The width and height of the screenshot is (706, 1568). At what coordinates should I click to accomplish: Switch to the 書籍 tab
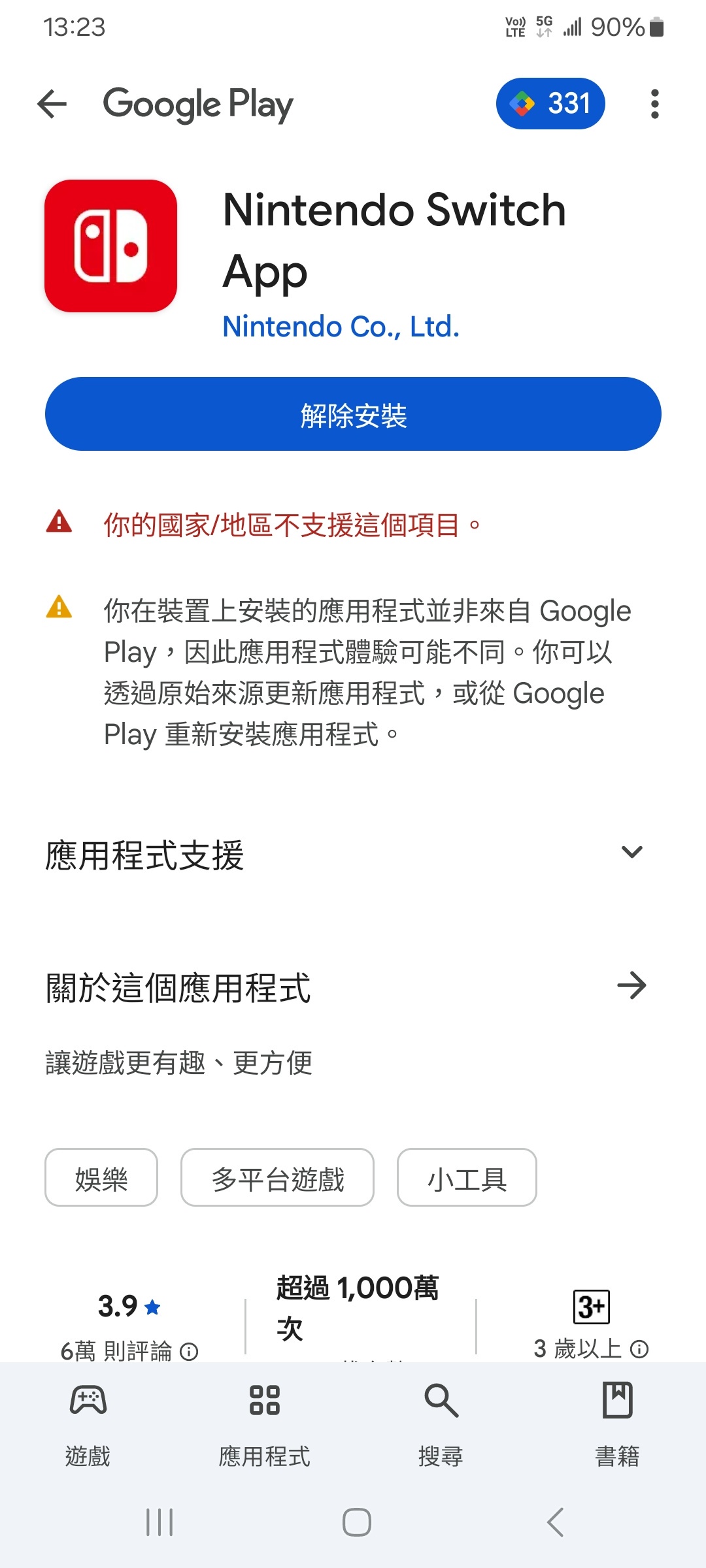[617, 1424]
